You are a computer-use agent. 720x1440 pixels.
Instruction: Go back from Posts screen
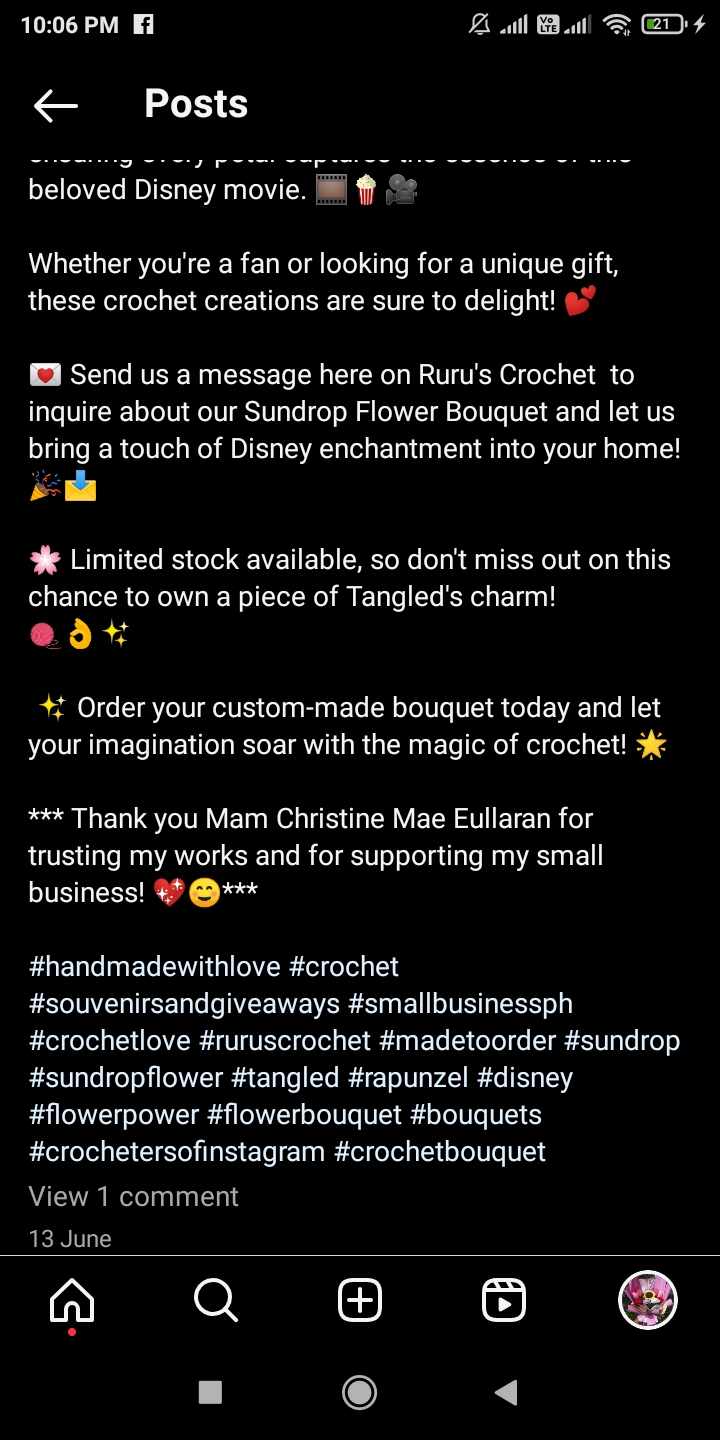[x=55, y=105]
